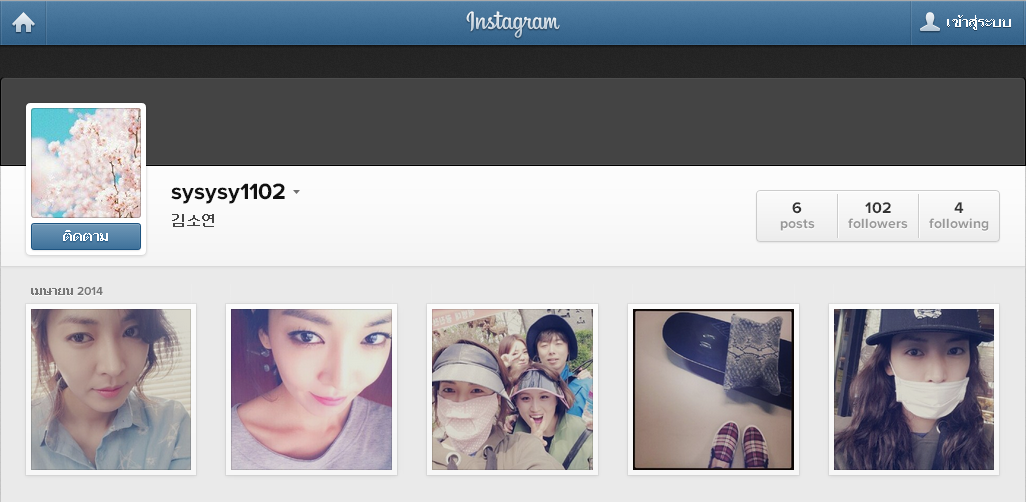The width and height of the screenshot is (1026, 502).
Task: Open the group photo with visors
Action: (x=512, y=389)
